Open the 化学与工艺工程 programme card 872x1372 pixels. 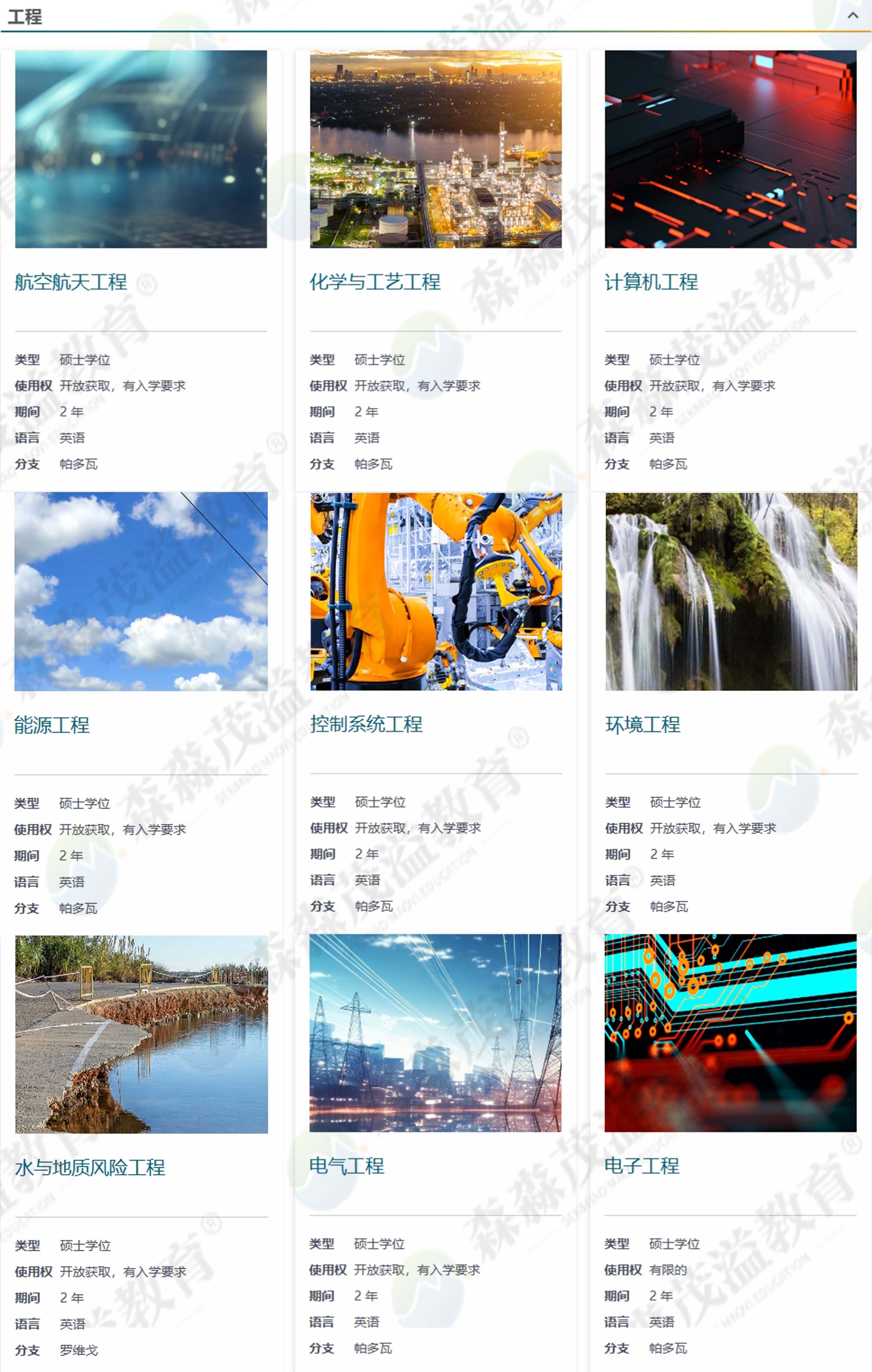[x=375, y=282]
